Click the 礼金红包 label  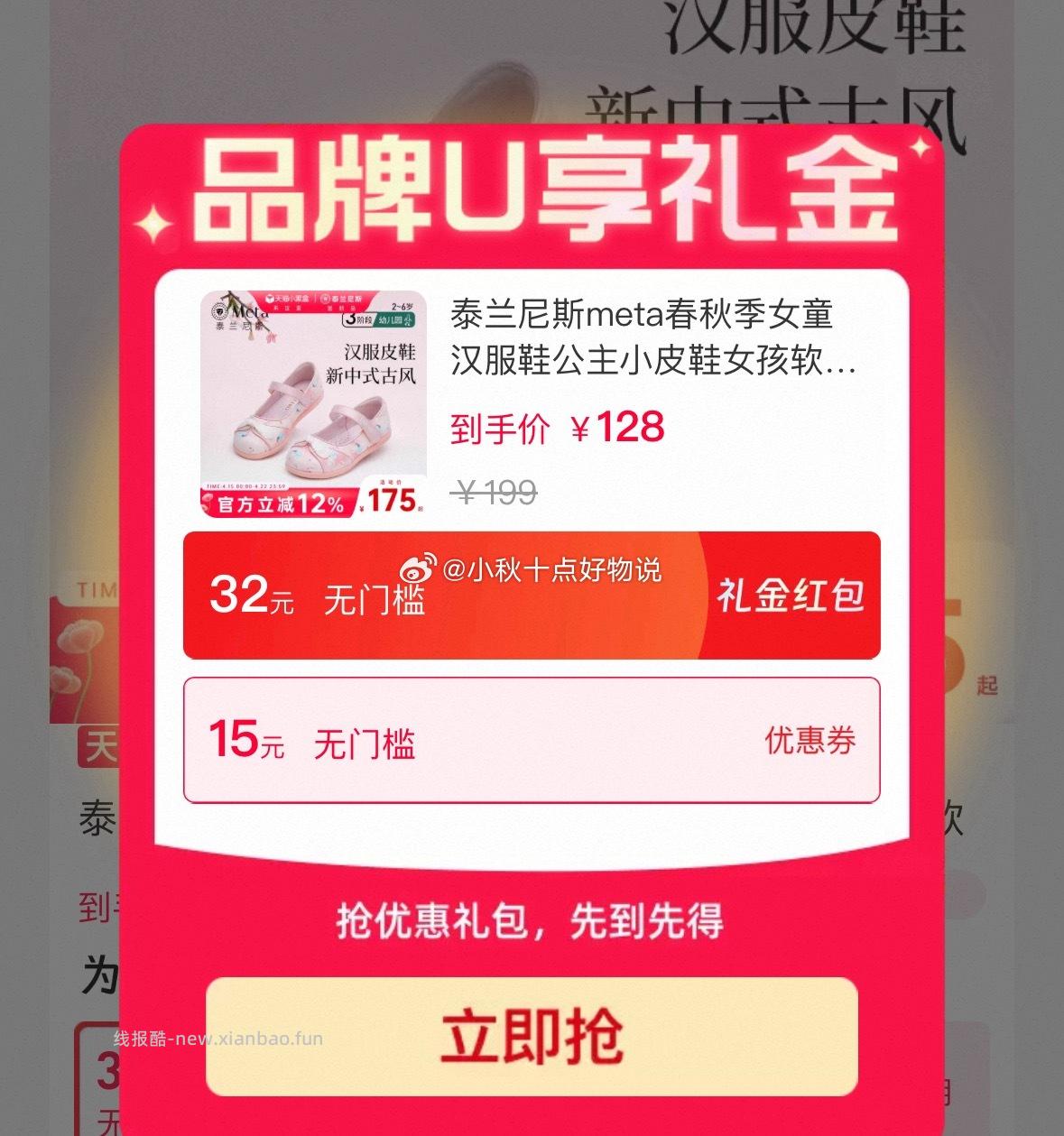[x=791, y=596]
